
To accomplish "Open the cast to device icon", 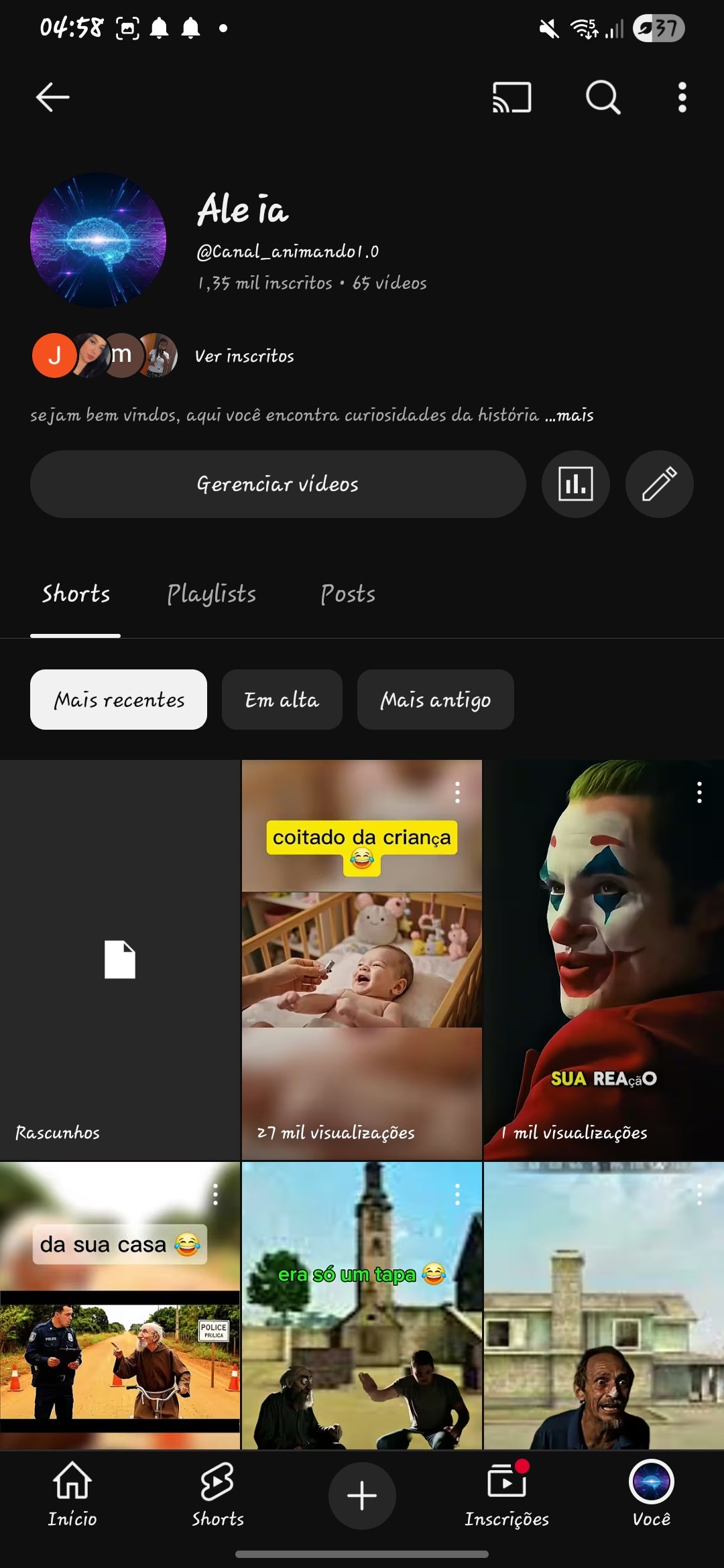I will 511,97.
